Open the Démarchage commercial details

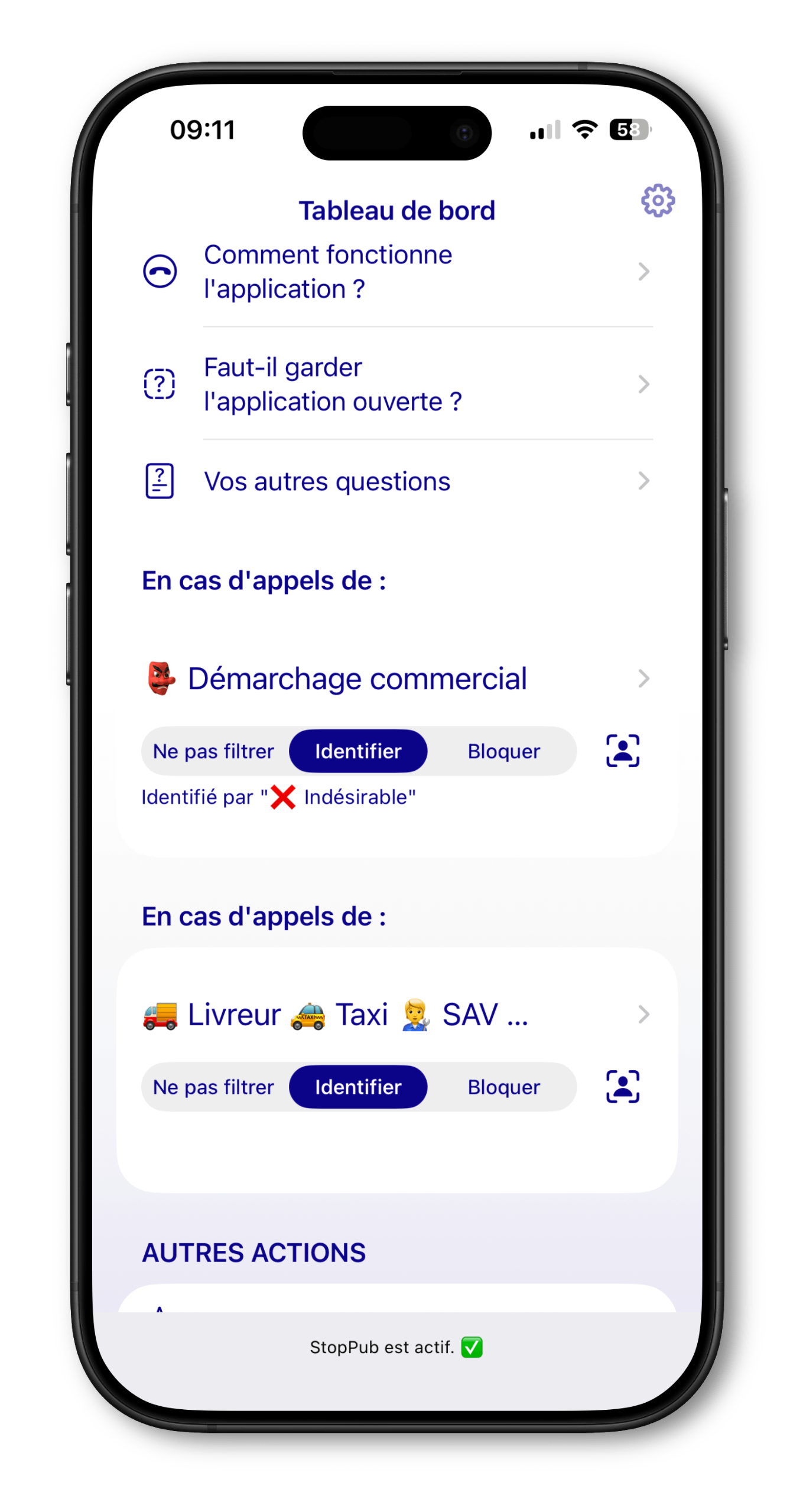tap(396, 679)
